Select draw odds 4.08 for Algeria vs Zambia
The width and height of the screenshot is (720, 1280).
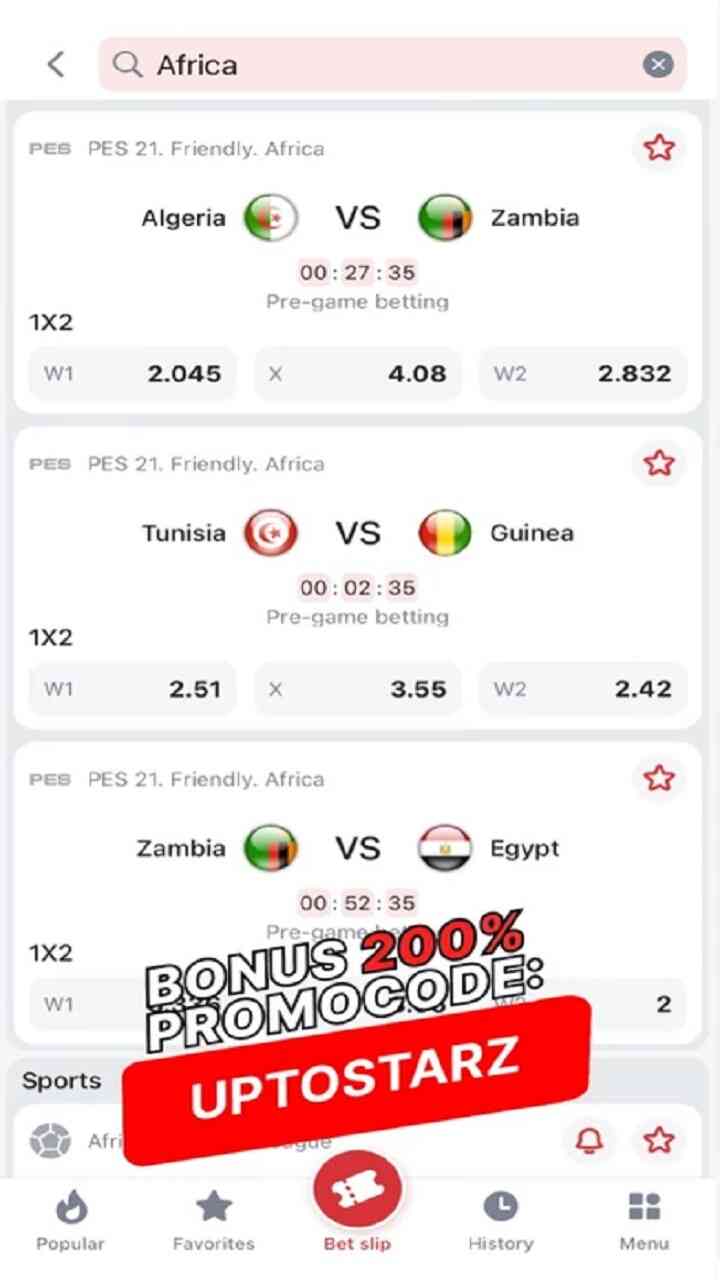(x=358, y=374)
